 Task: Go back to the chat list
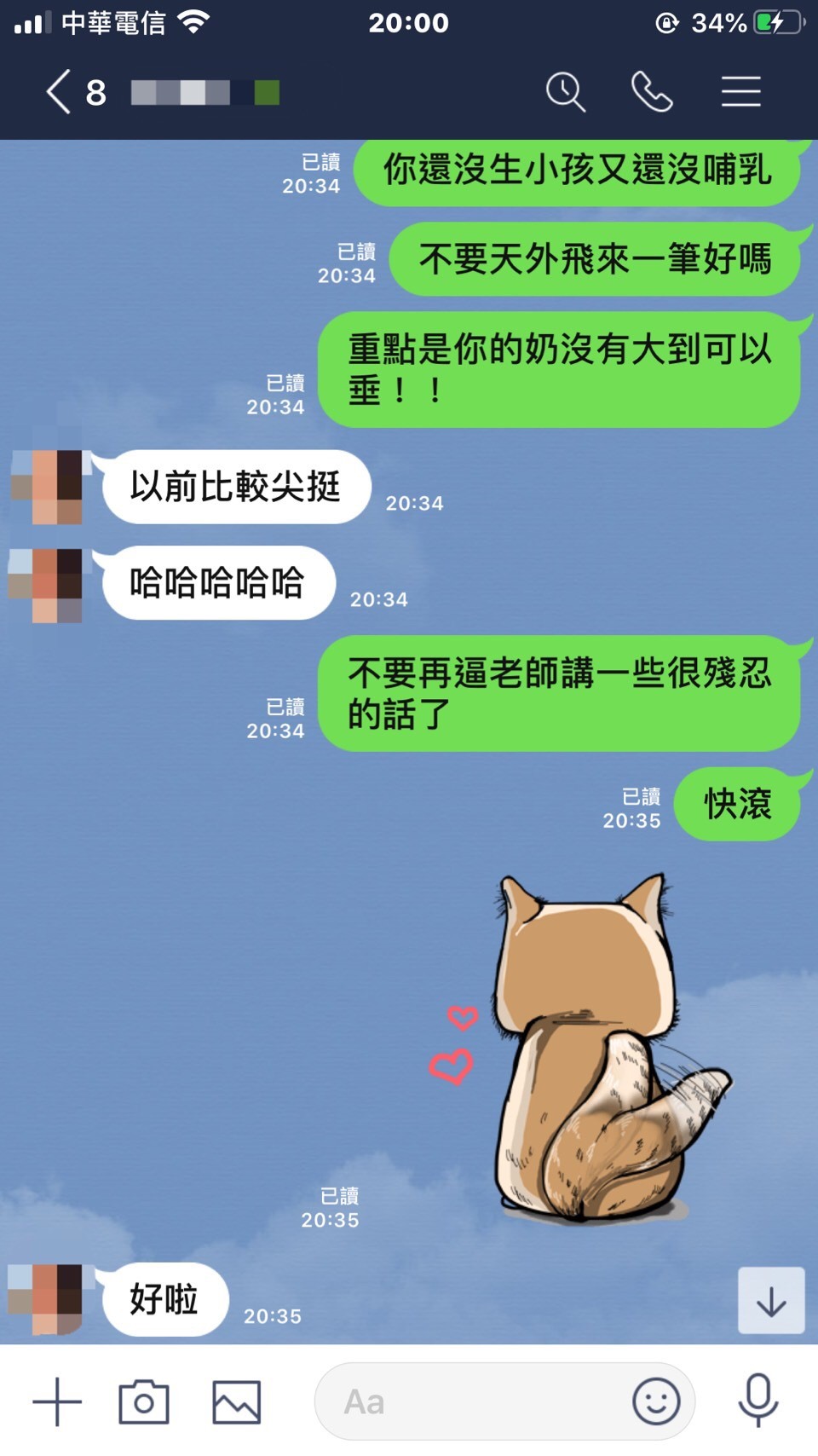58,92
